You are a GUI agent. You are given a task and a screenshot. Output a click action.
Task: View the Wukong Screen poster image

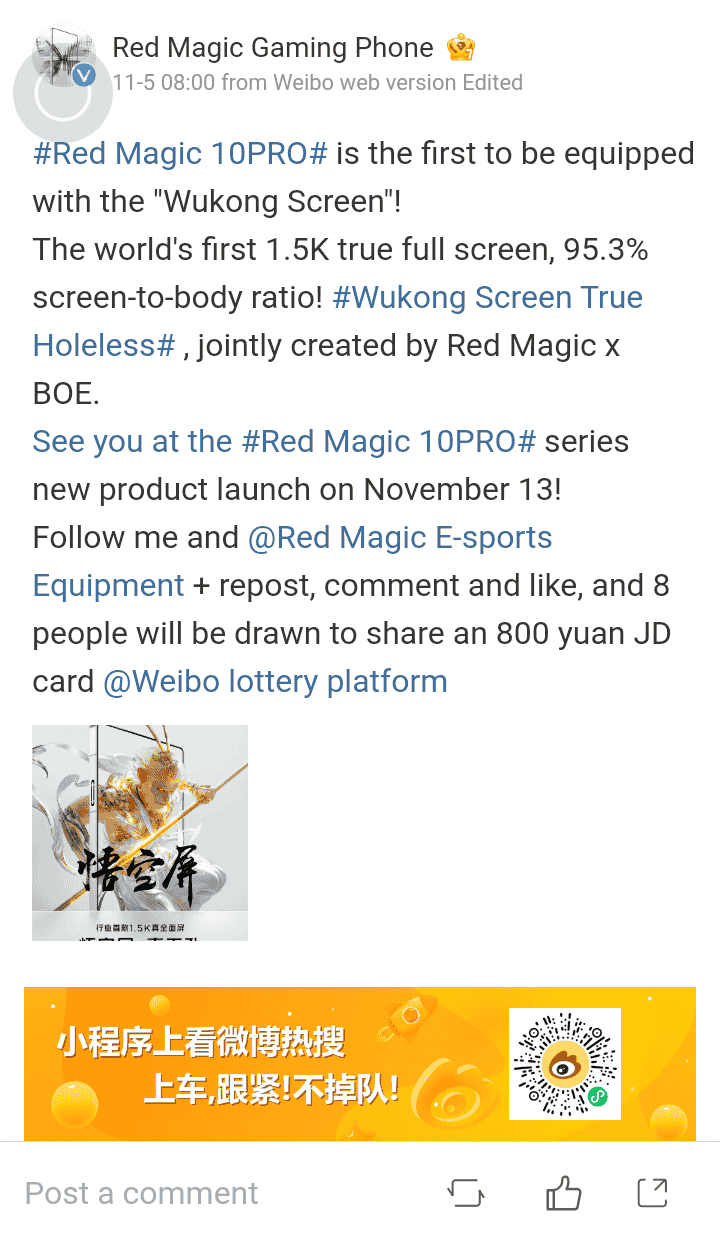140,832
